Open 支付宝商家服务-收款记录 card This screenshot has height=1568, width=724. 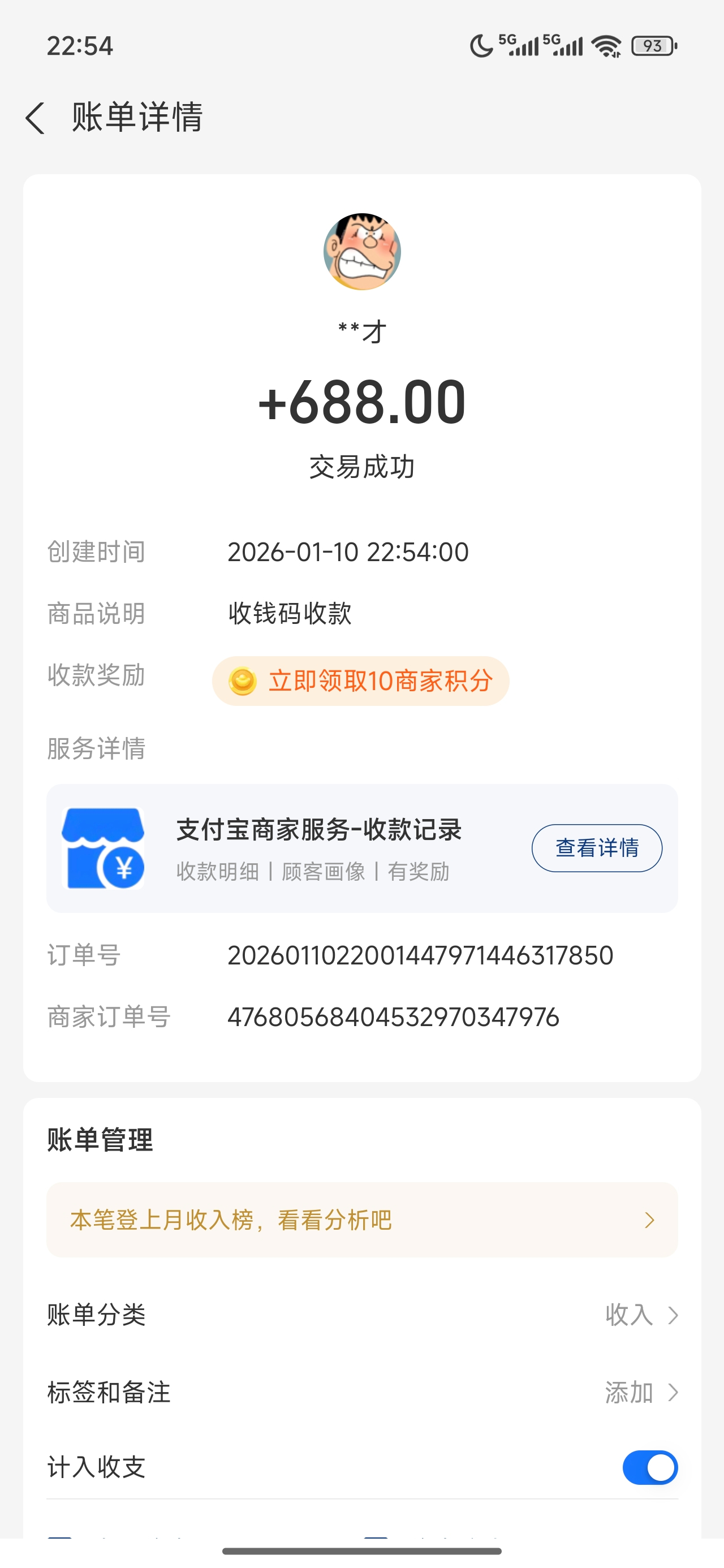click(318, 848)
